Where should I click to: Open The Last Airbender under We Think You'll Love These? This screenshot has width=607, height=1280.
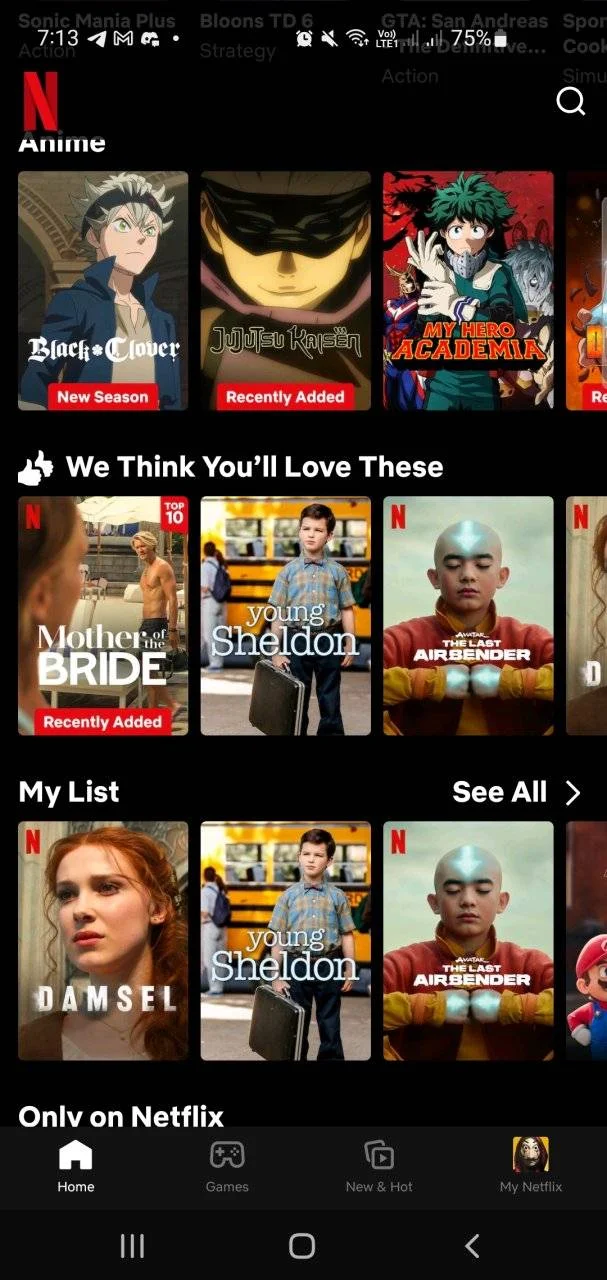[468, 616]
